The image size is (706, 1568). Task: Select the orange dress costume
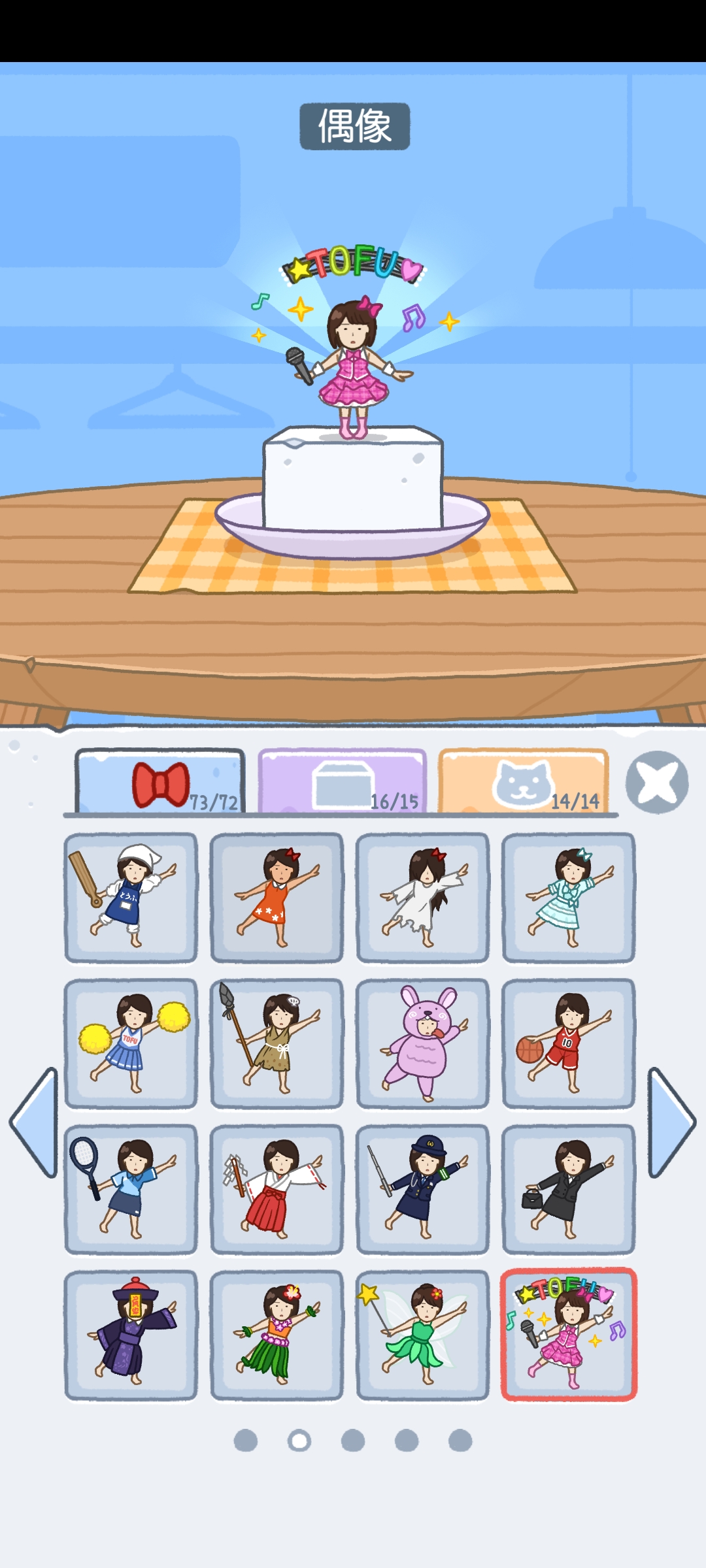coord(277,897)
